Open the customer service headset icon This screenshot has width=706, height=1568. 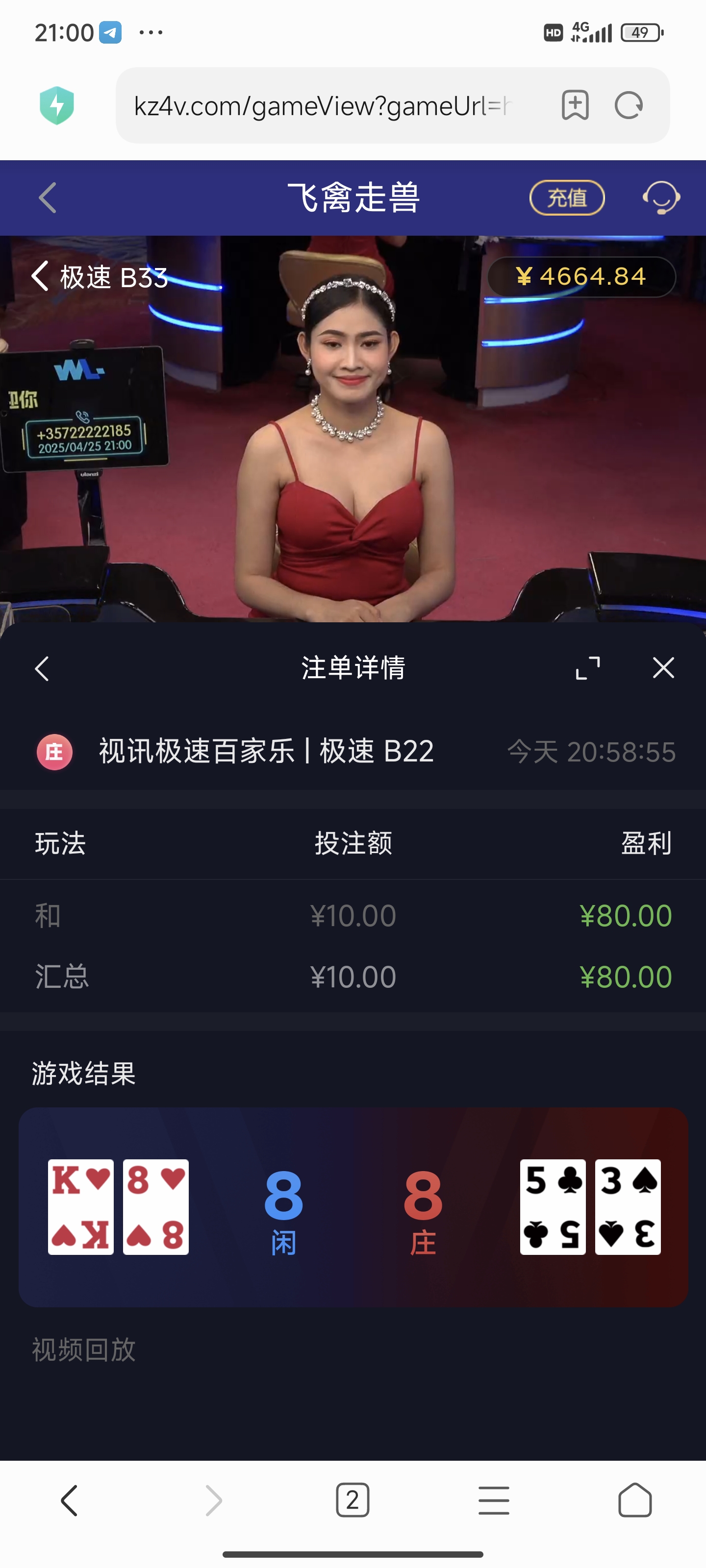[x=661, y=197]
